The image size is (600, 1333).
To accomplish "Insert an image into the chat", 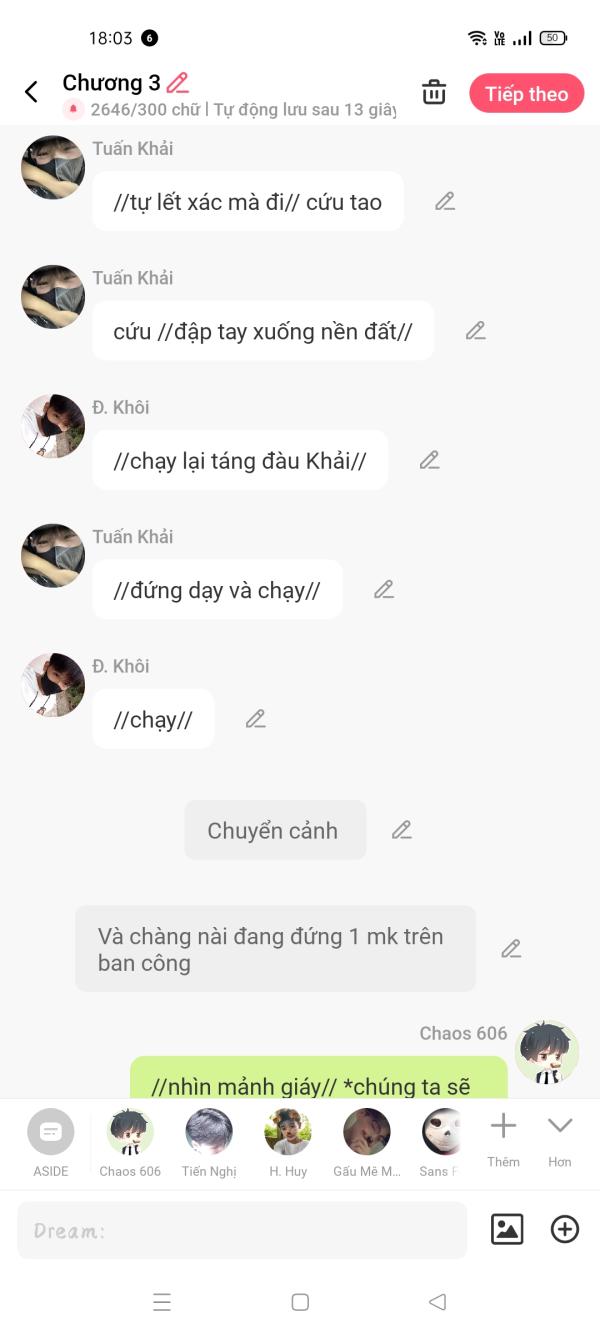I will 507,1229.
